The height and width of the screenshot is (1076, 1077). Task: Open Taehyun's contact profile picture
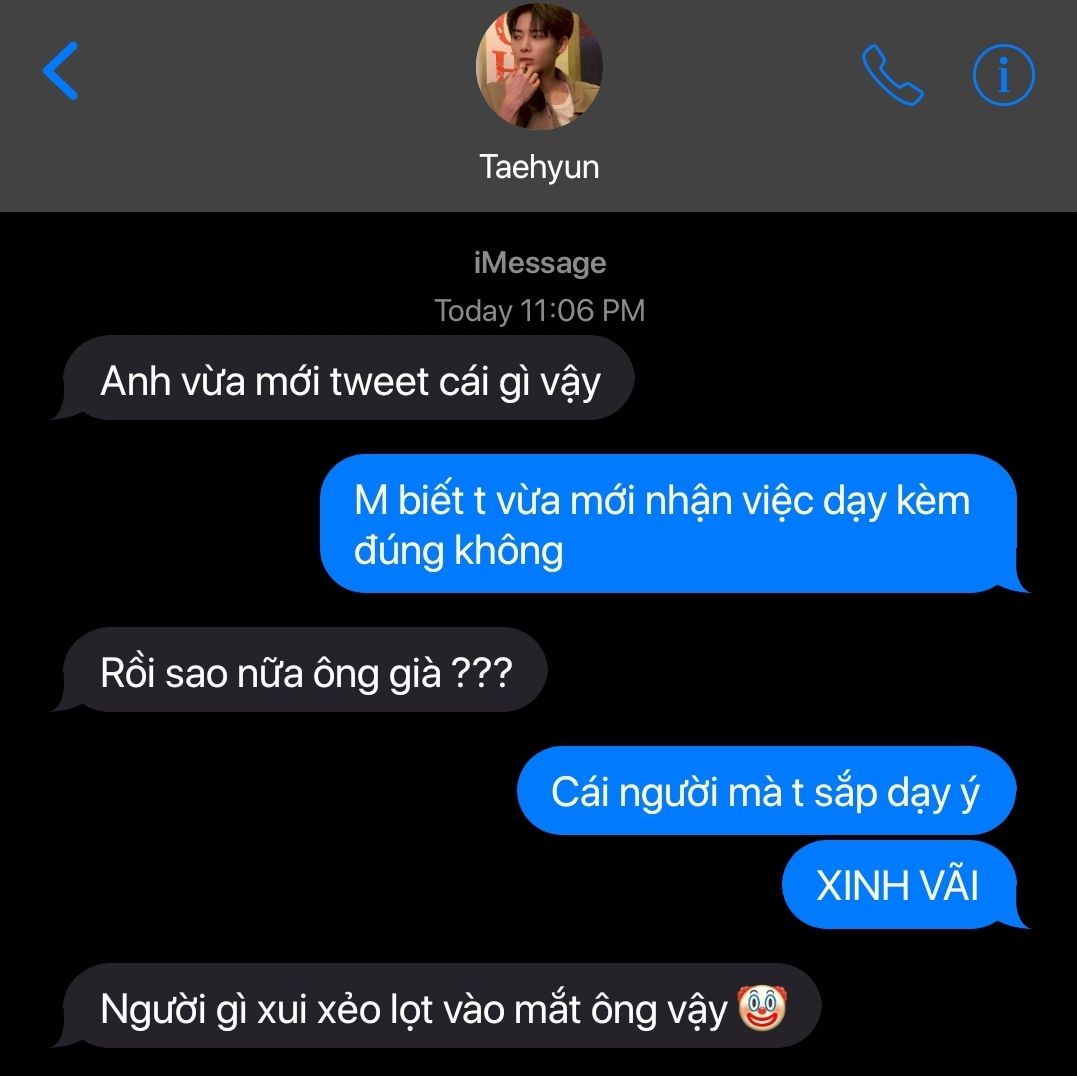[538, 67]
